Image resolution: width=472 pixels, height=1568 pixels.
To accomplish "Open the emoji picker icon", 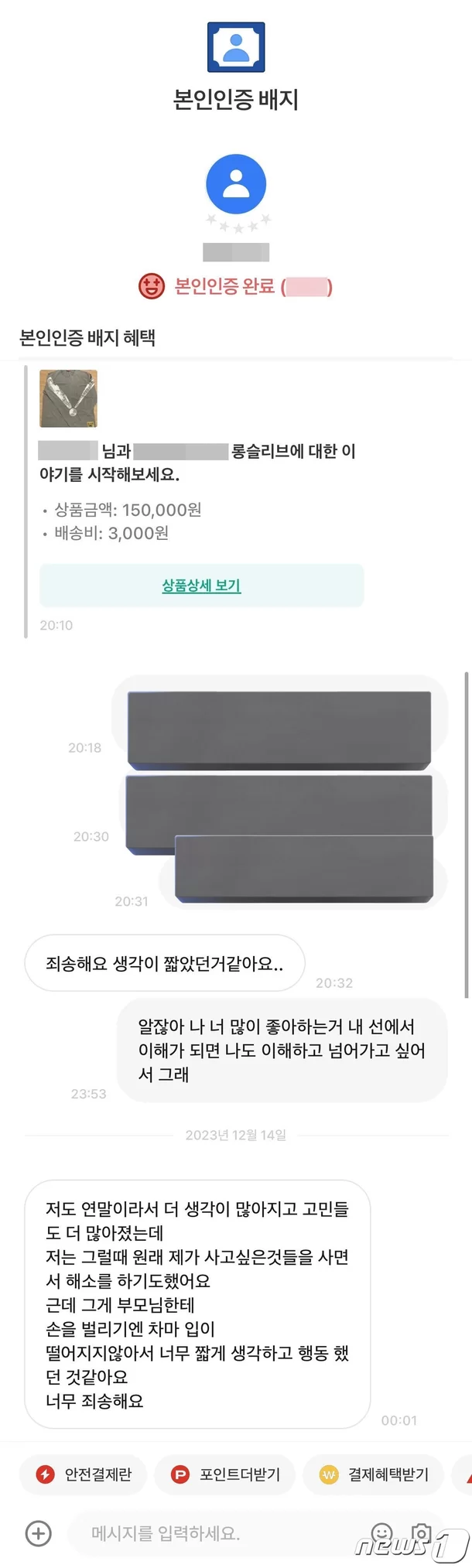I will pyautogui.click(x=382, y=1532).
